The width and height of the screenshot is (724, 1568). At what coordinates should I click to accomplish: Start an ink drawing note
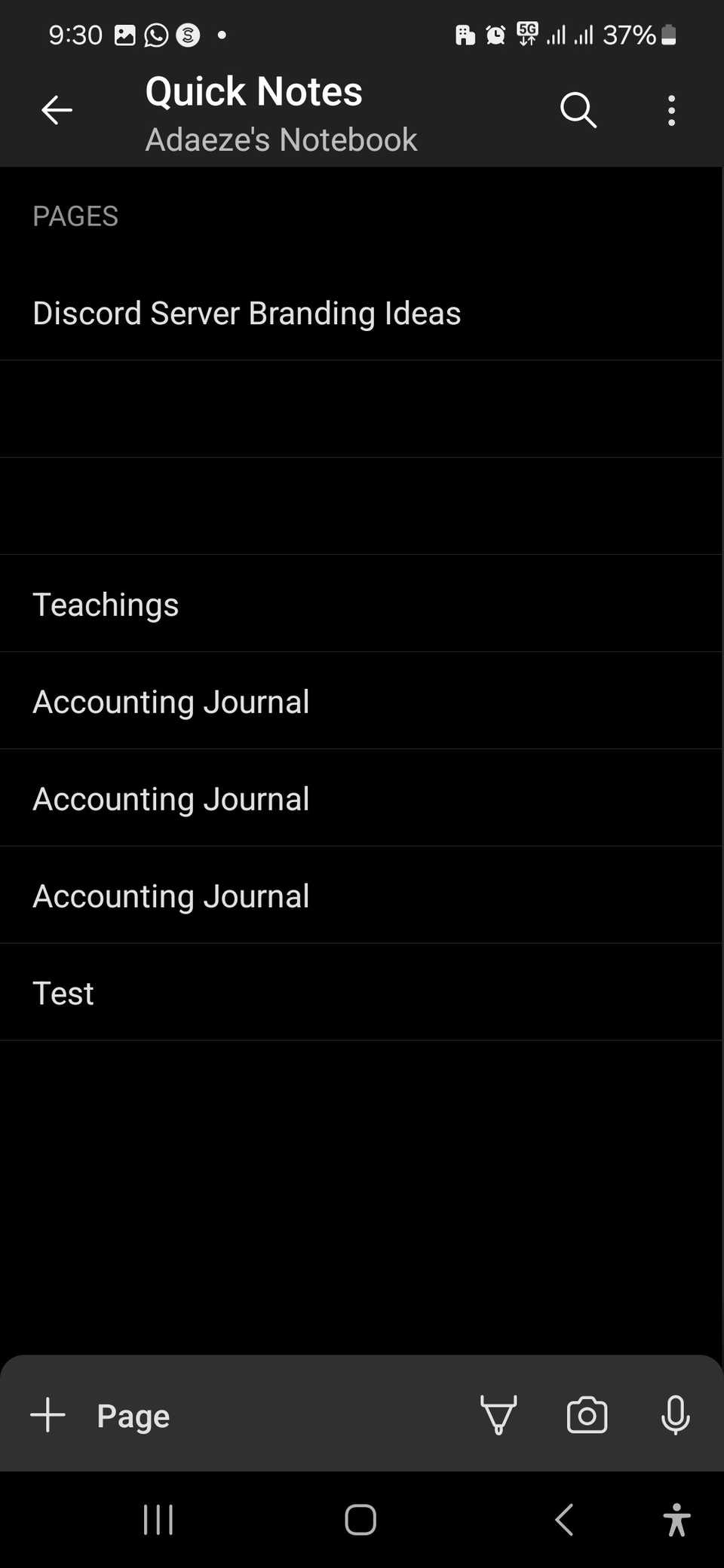point(499,1415)
